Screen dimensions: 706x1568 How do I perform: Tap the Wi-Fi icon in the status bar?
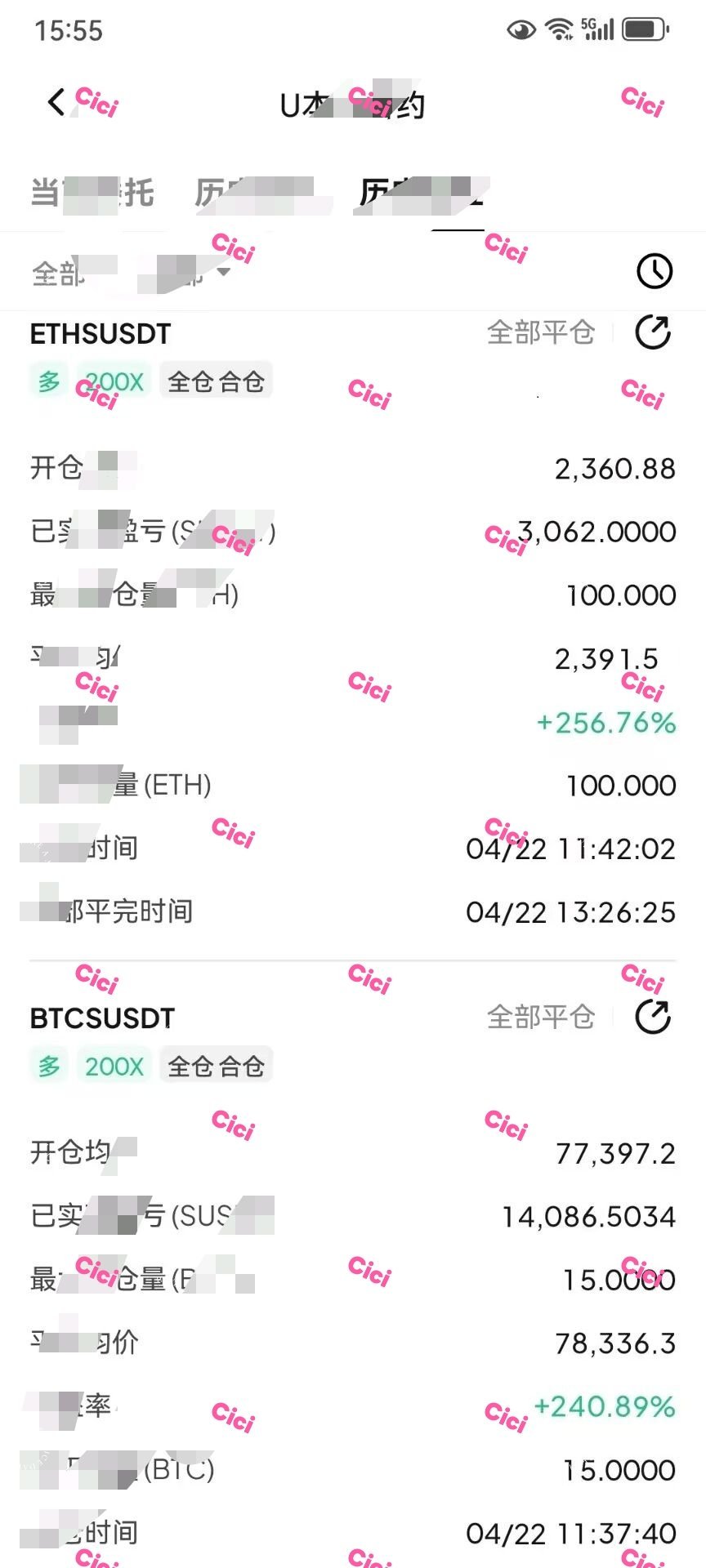tap(559, 27)
